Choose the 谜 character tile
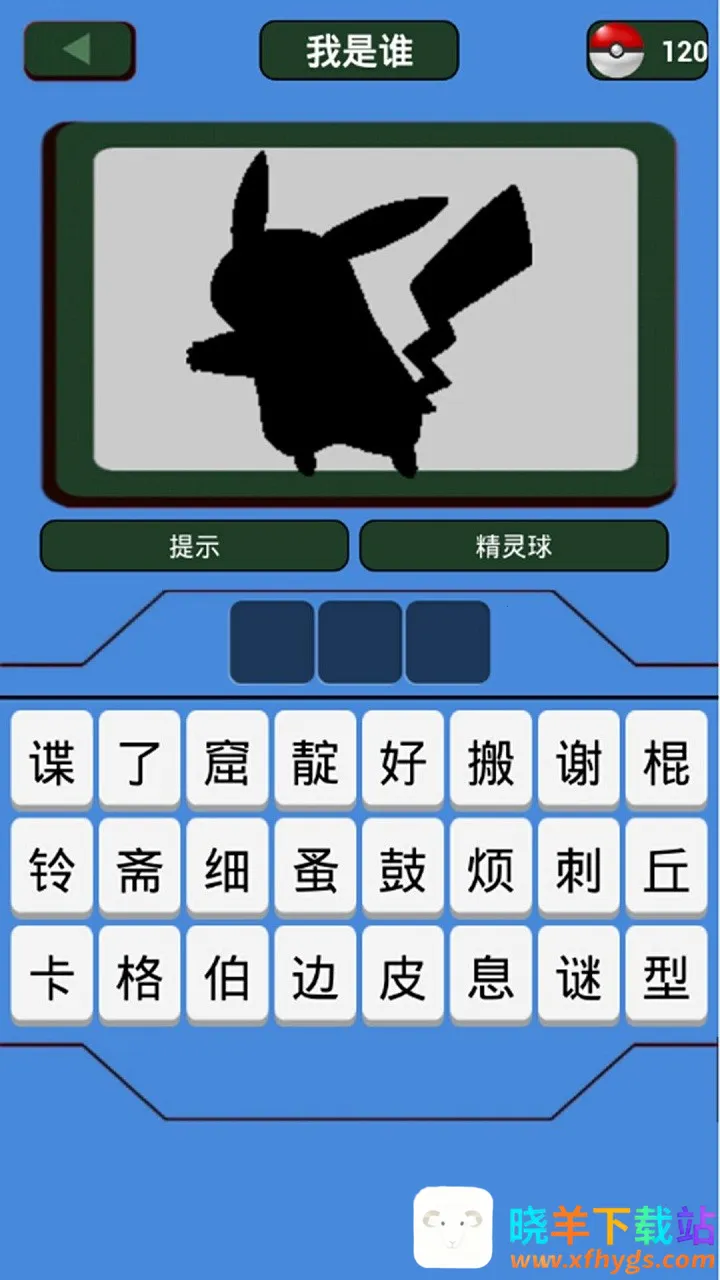The height and width of the screenshot is (1280, 720). (x=579, y=975)
